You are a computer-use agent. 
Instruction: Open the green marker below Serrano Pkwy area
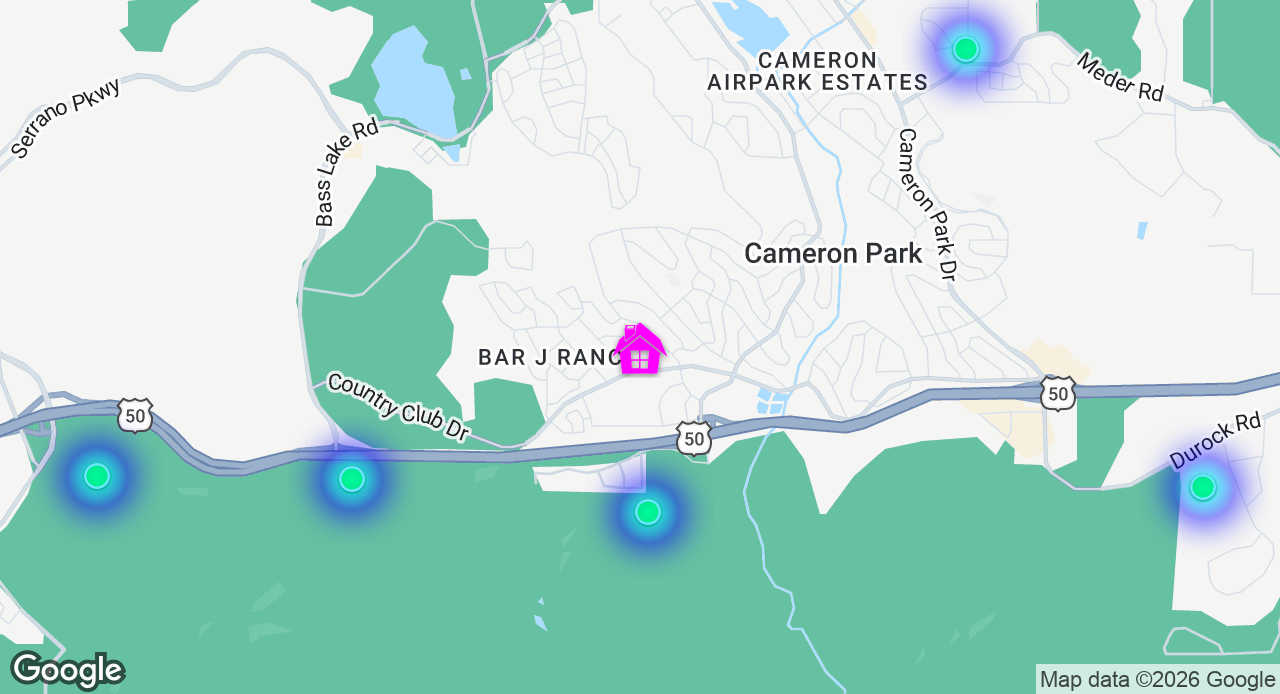97,476
